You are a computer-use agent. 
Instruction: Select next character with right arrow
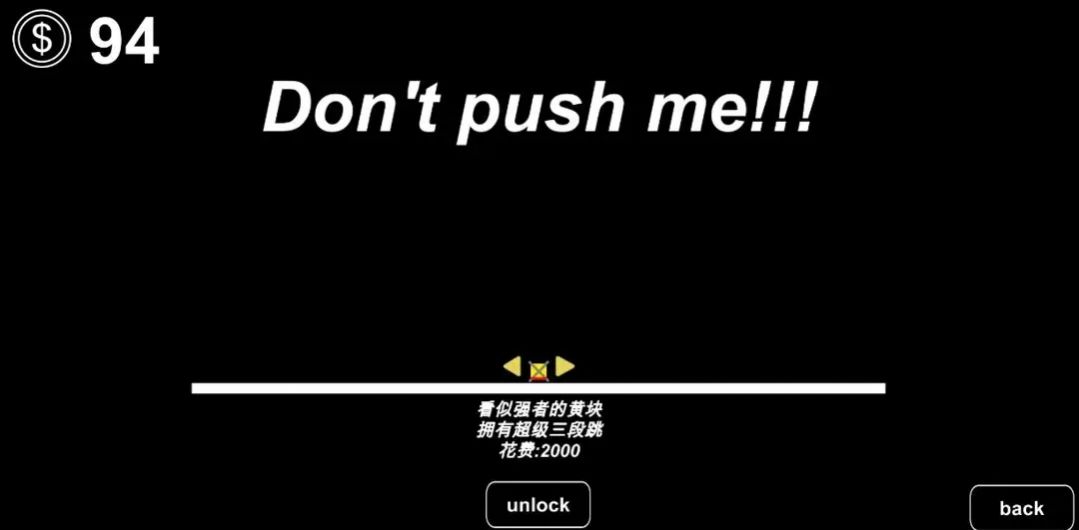tap(565, 366)
